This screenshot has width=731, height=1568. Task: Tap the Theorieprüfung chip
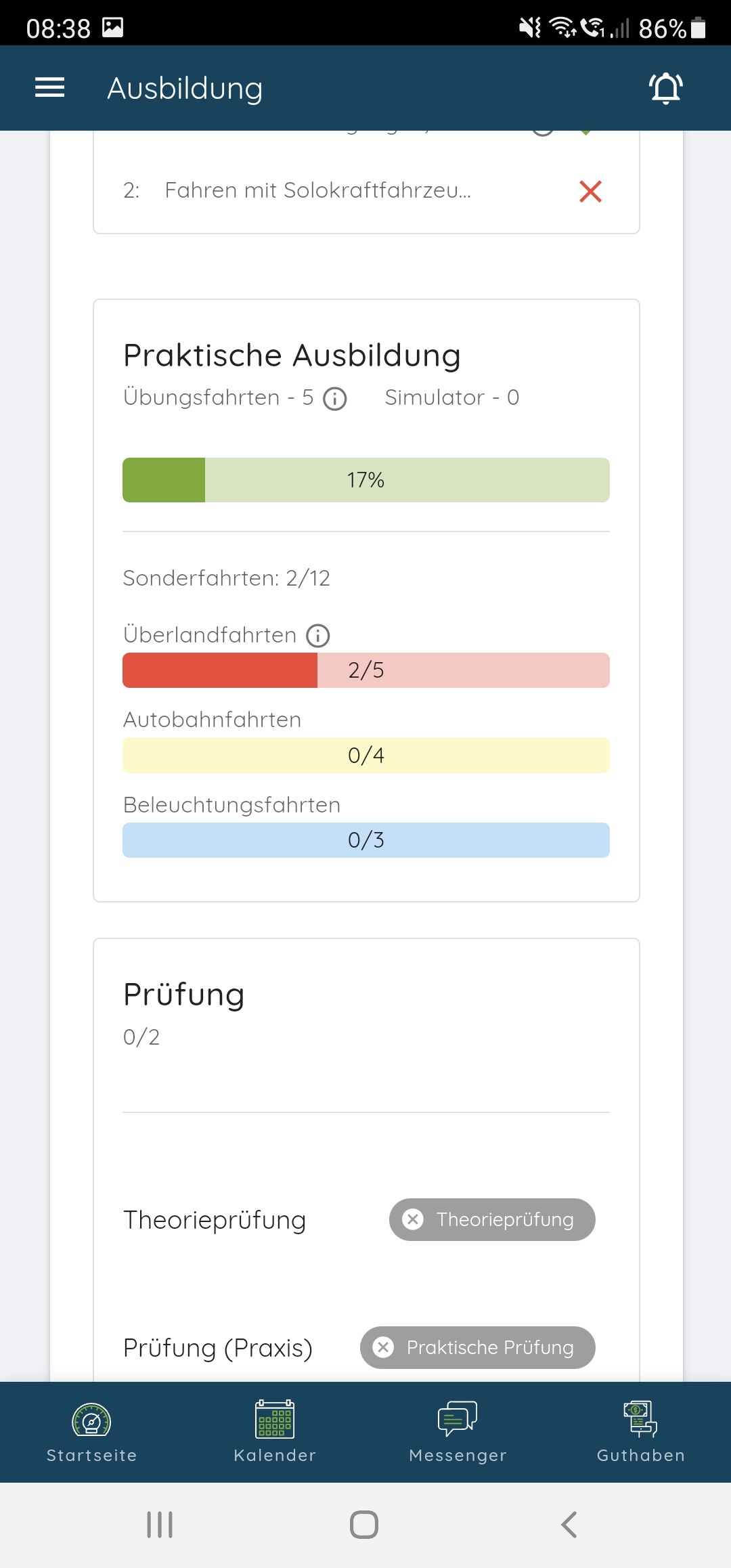click(x=492, y=1219)
